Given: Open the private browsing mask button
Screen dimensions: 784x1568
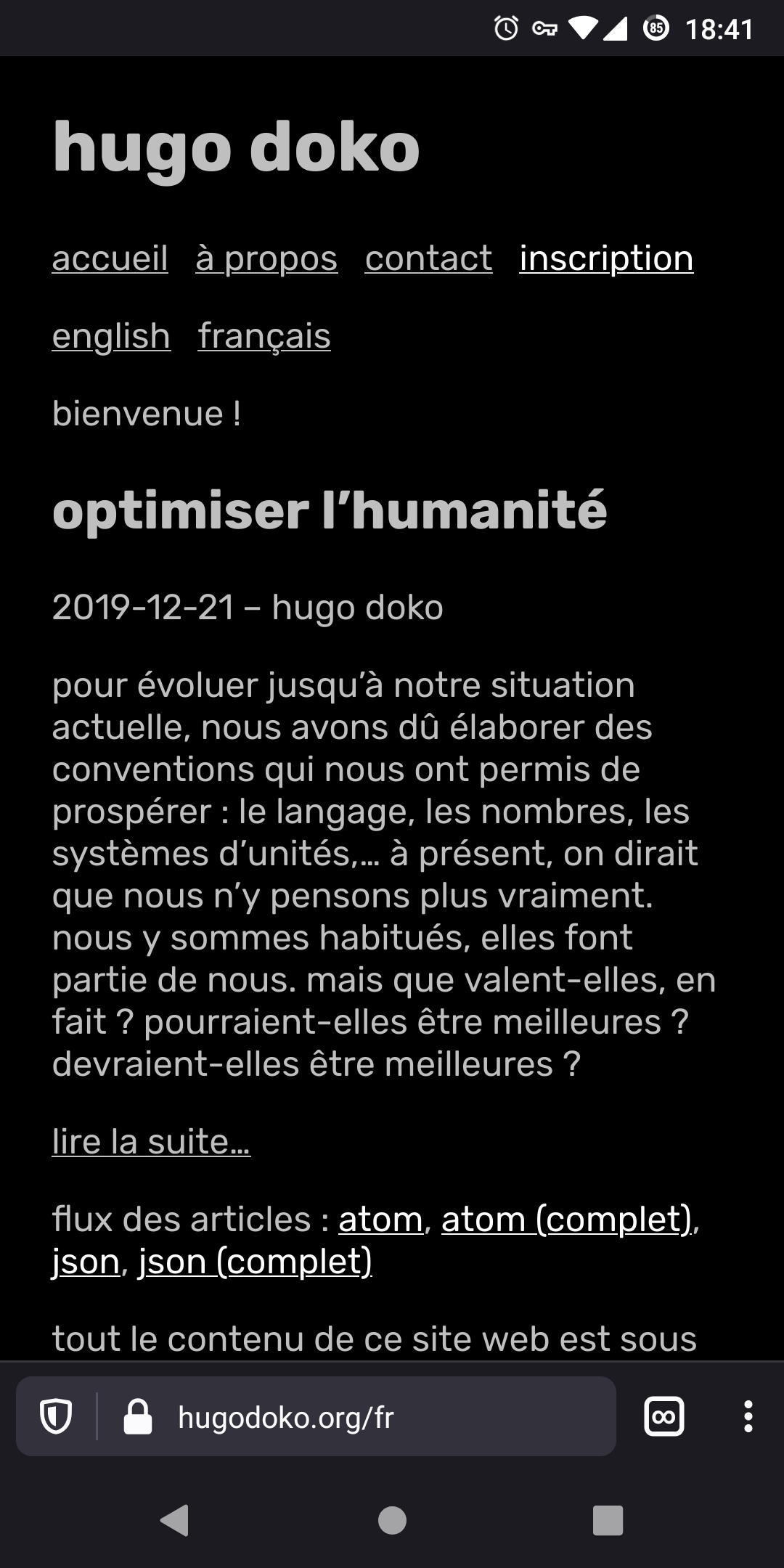Looking at the screenshot, I should click(x=664, y=1416).
